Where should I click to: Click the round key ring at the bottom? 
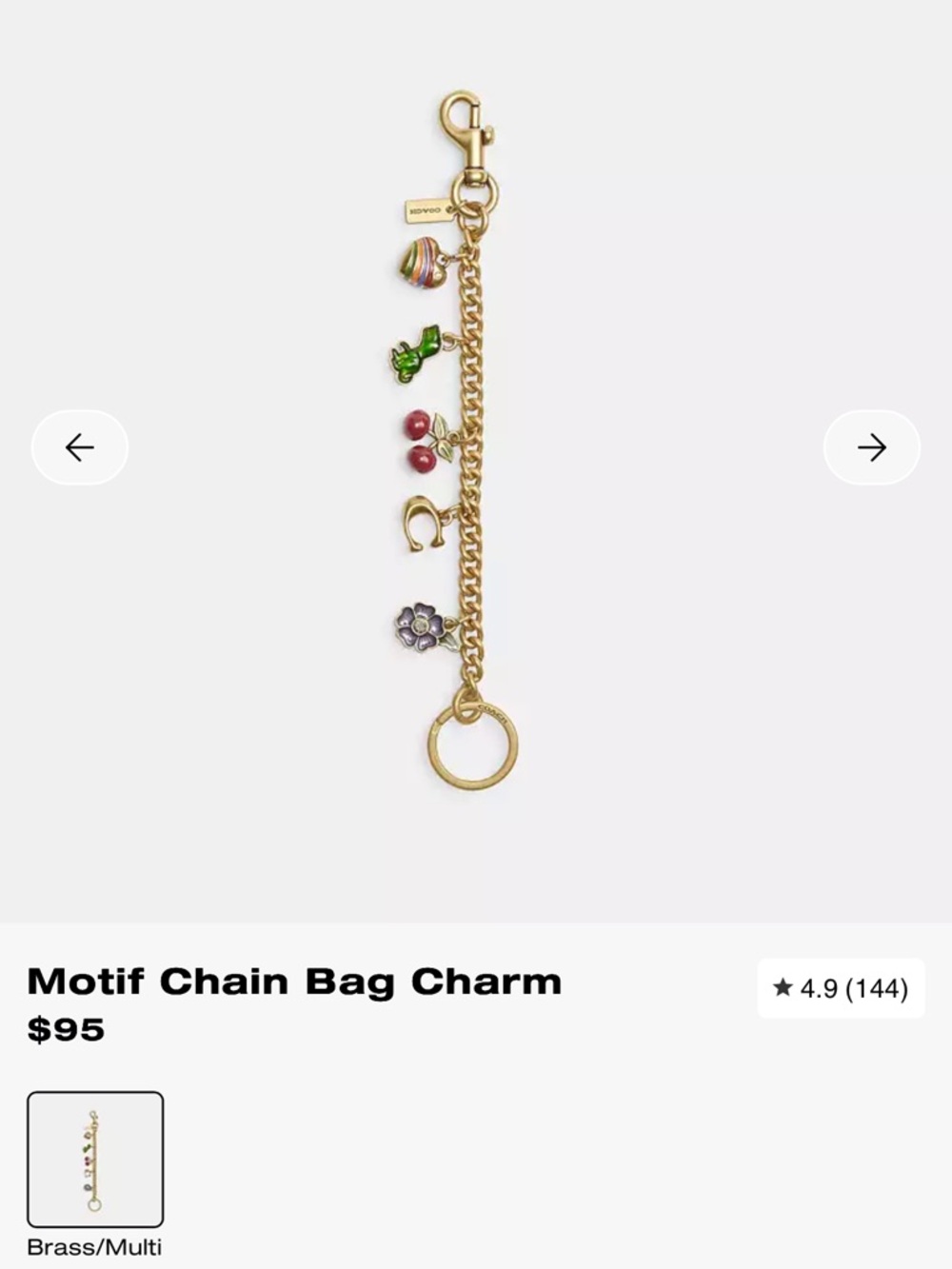coord(471,750)
